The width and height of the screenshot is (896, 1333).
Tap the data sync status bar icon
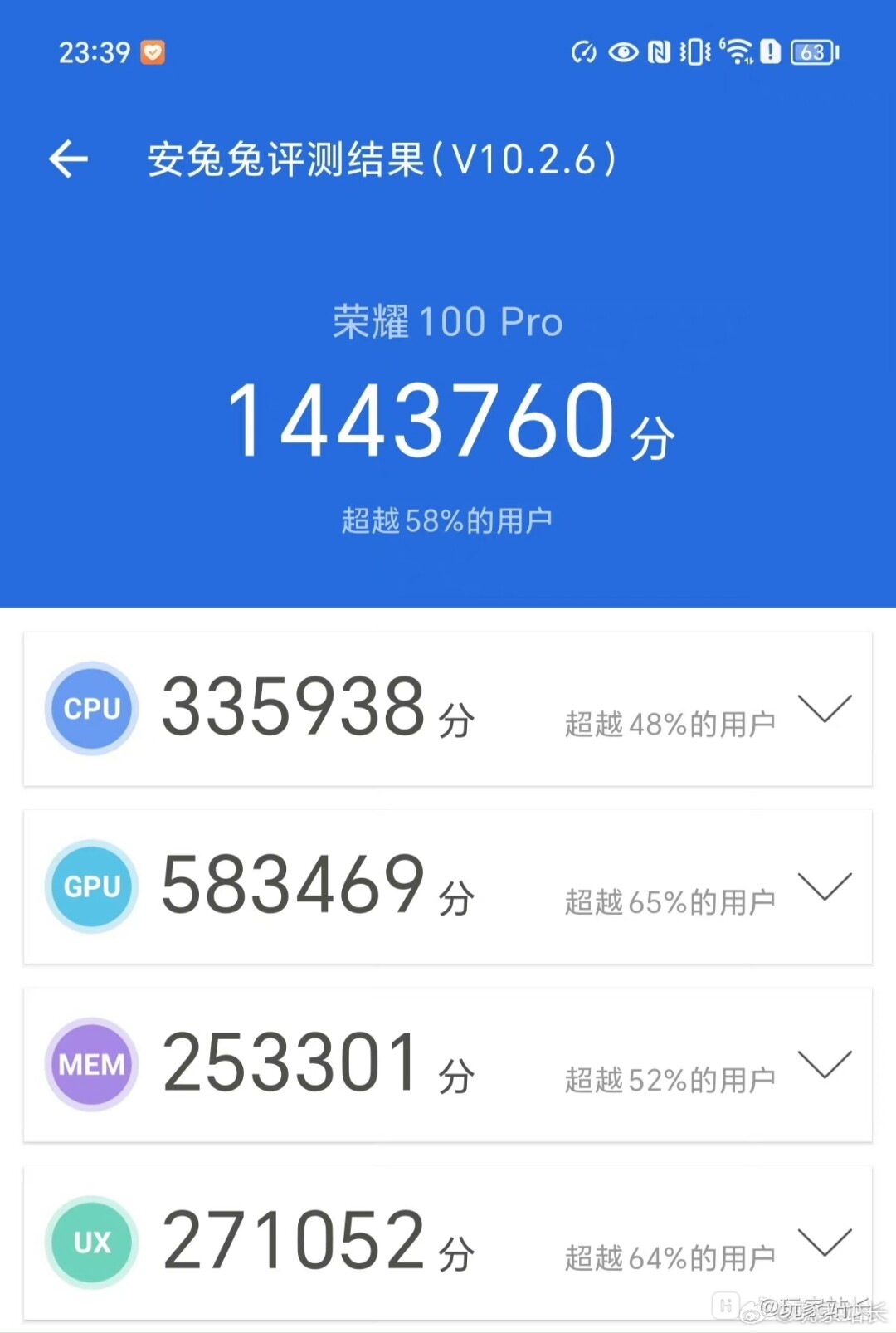click(583, 52)
